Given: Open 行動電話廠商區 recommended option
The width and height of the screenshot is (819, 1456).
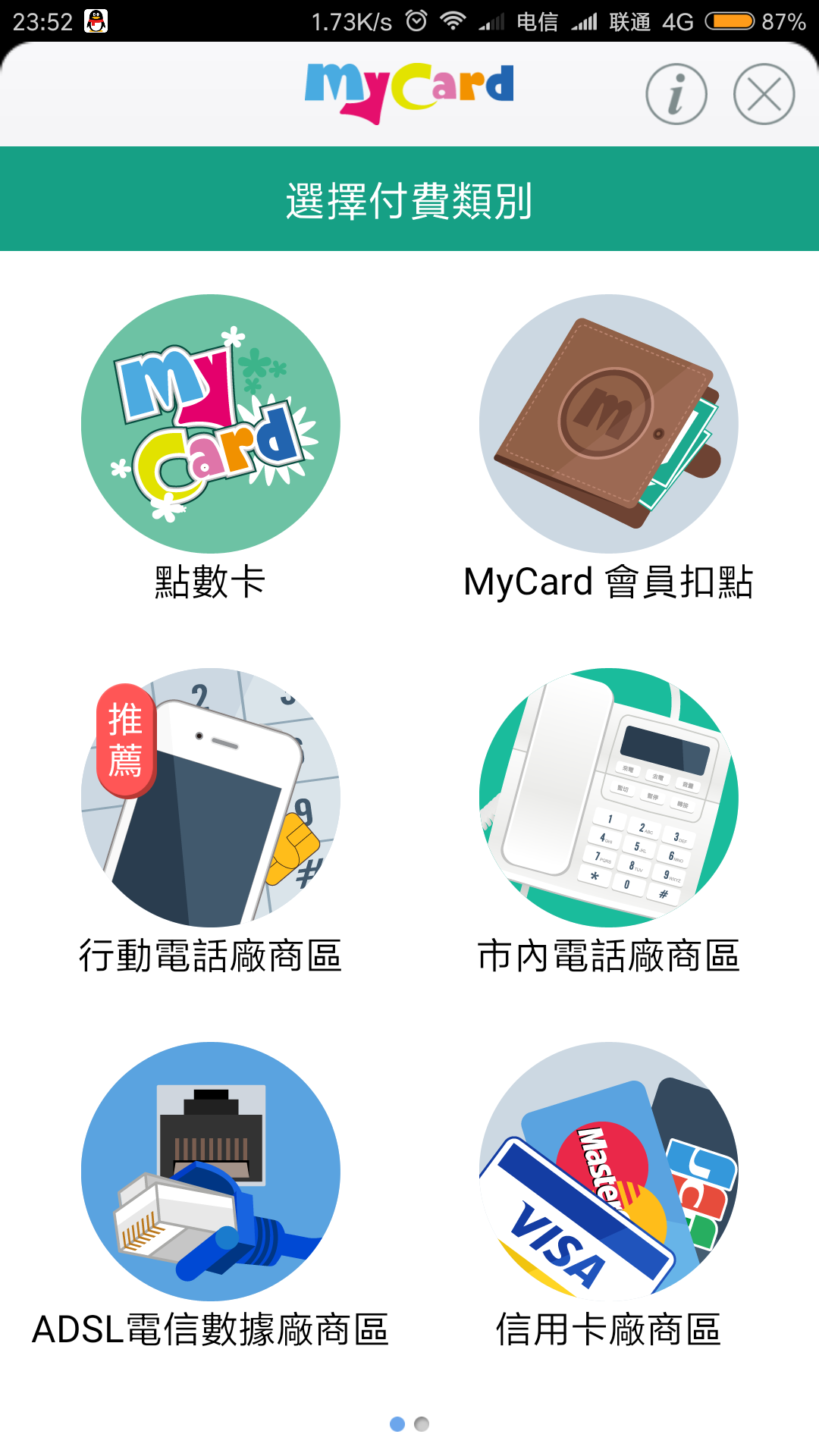Looking at the screenshot, I should [210, 821].
